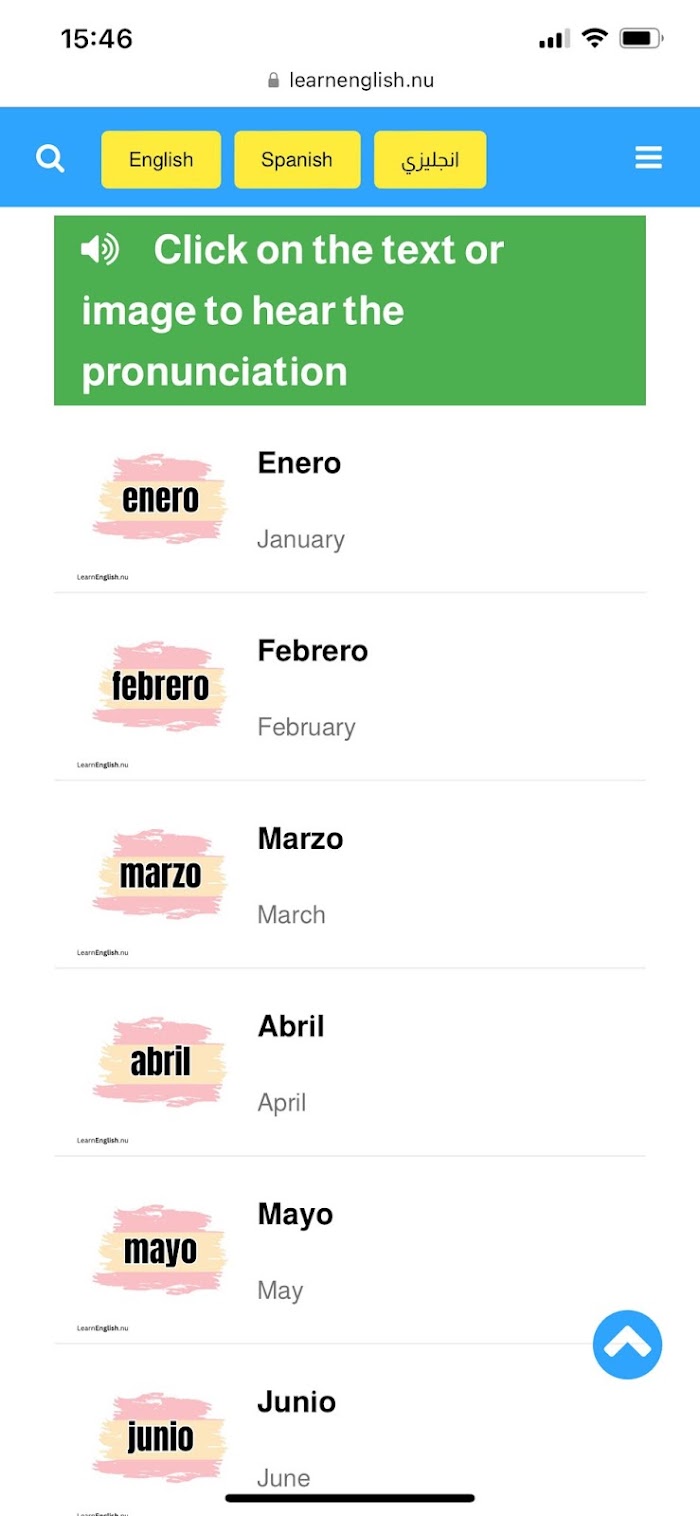Open the search magnifier icon
Screen dimensions: 700x1516
point(50,158)
